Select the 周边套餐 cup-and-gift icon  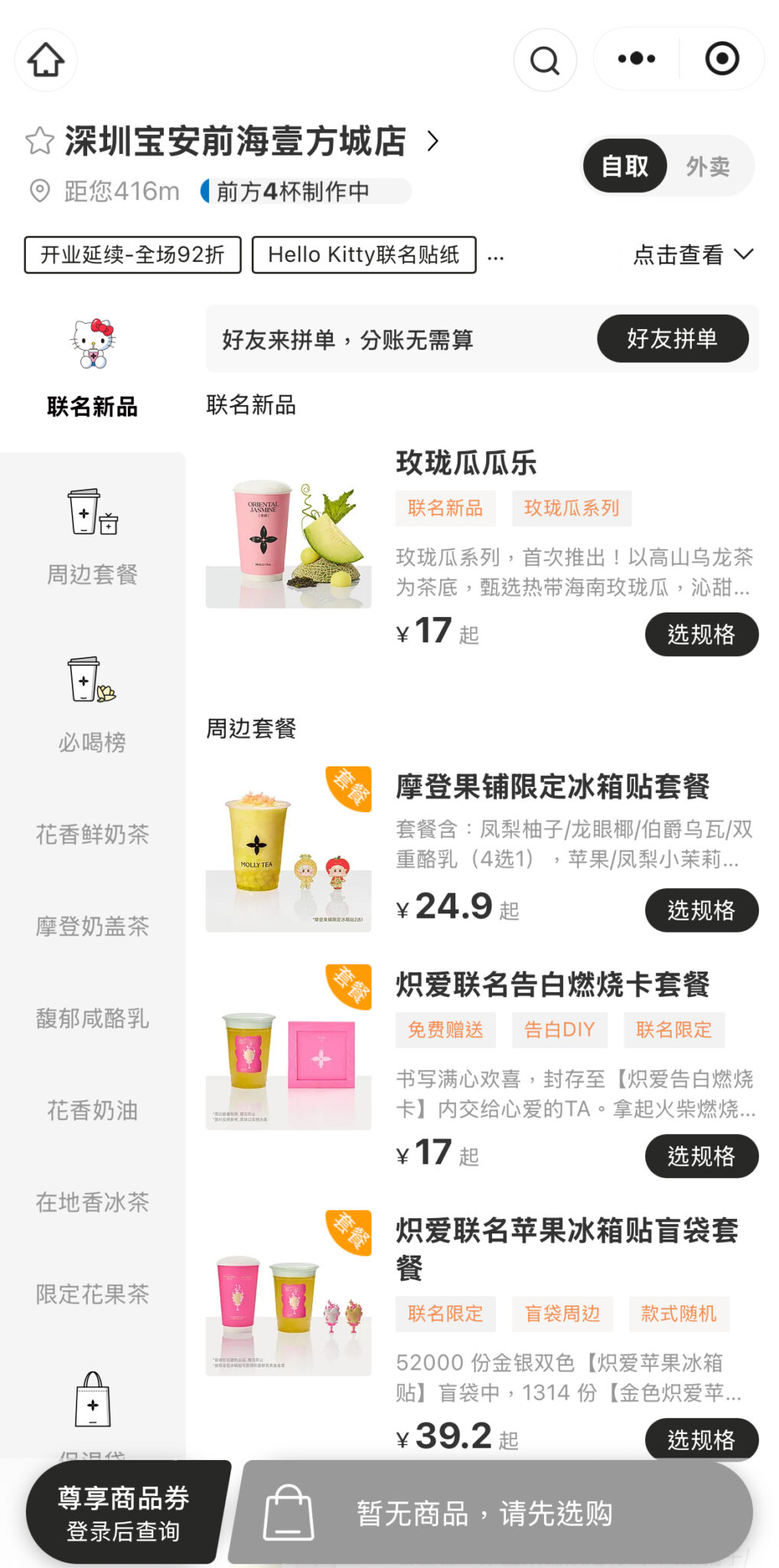point(91,511)
